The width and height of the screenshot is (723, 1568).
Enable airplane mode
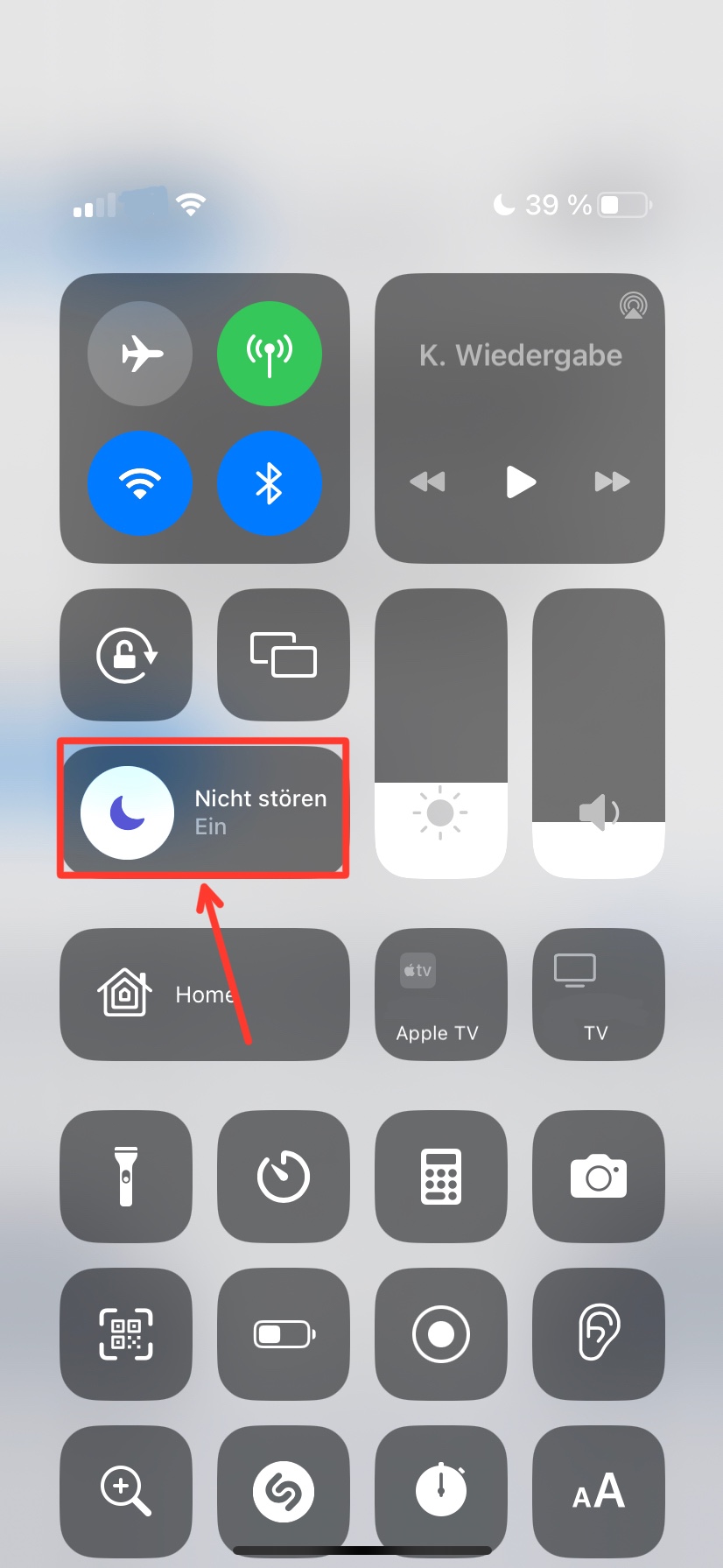140,354
